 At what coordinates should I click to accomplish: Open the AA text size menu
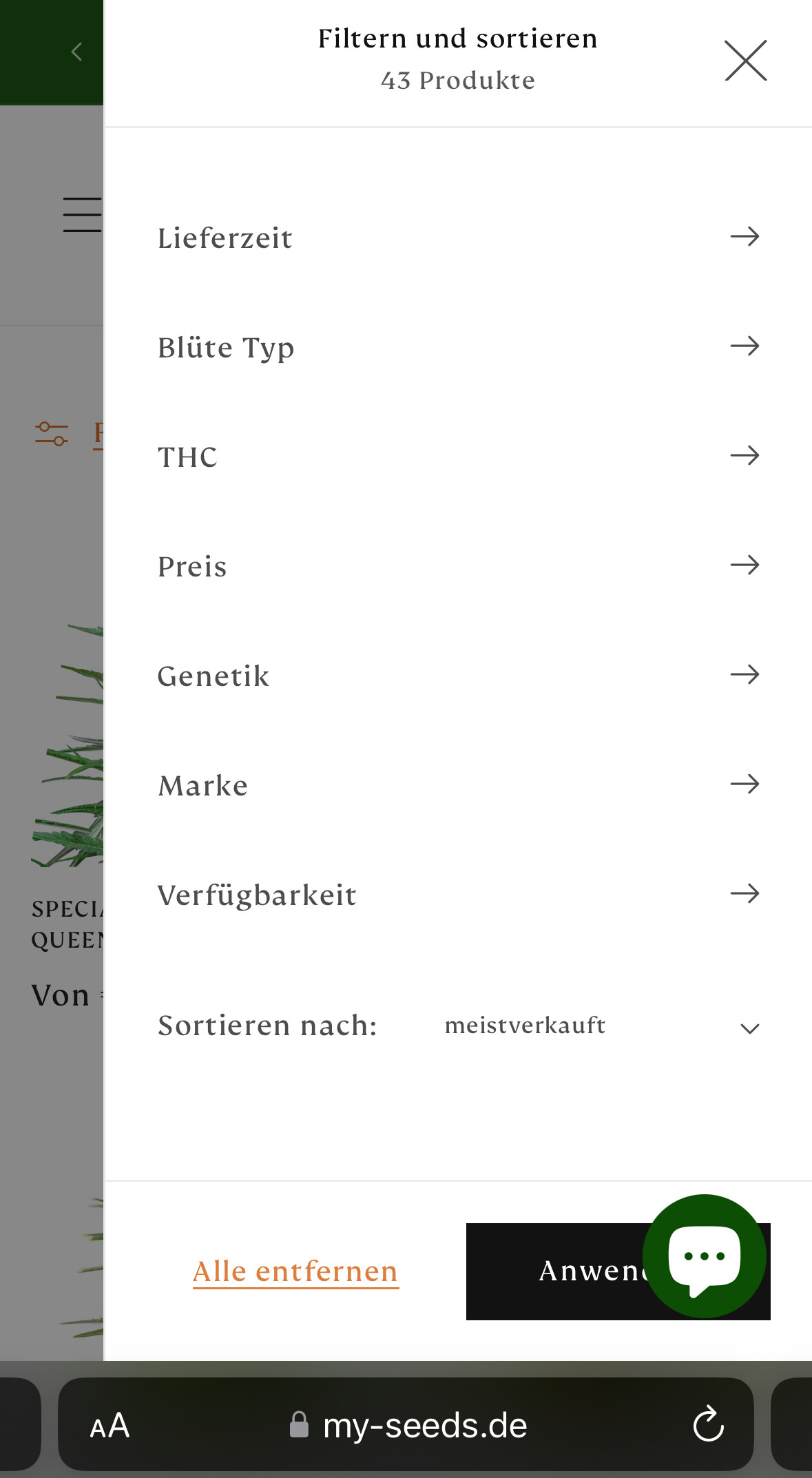tap(110, 1425)
